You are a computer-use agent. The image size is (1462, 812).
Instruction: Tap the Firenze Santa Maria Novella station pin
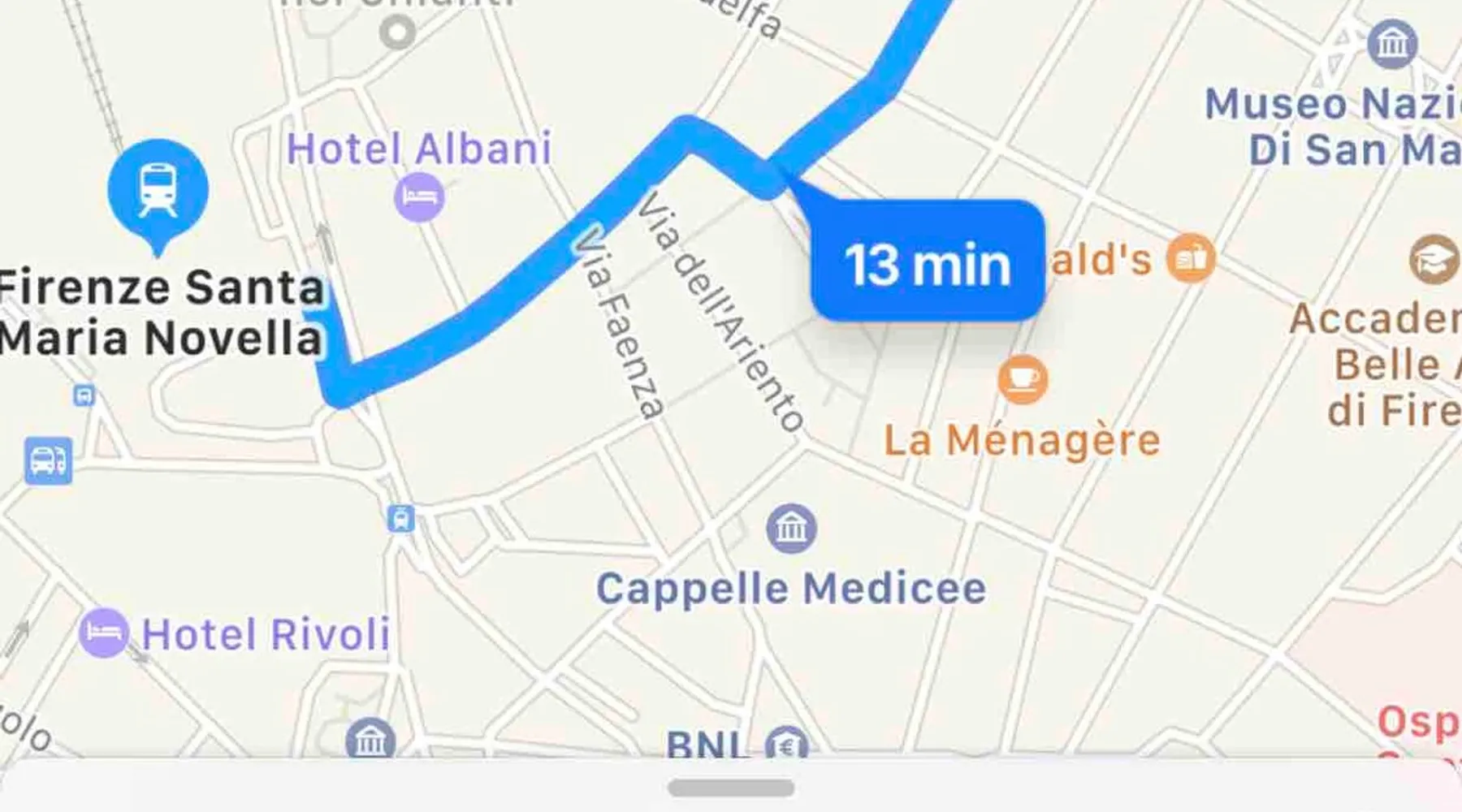point(158,188)
